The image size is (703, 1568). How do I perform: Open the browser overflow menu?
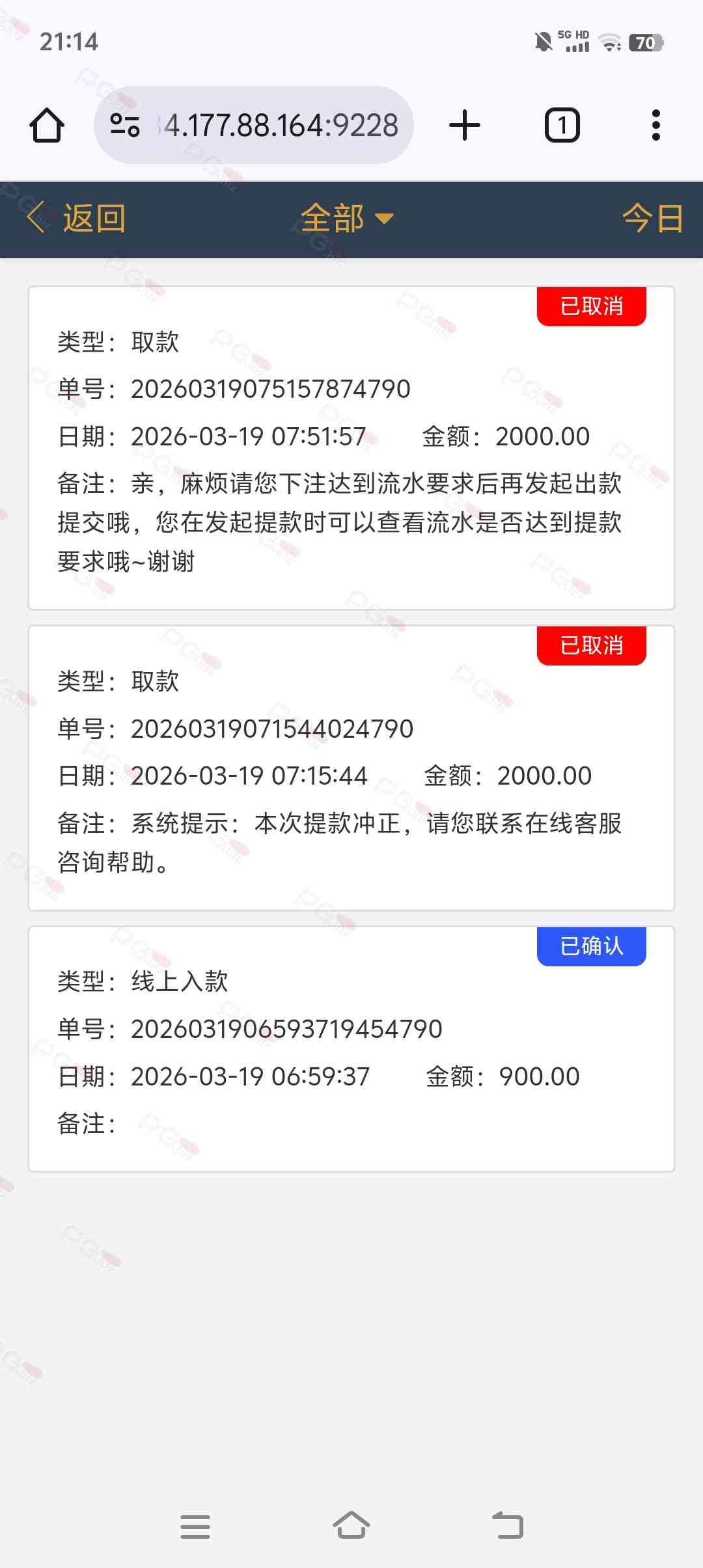click(x=655, y=125)
